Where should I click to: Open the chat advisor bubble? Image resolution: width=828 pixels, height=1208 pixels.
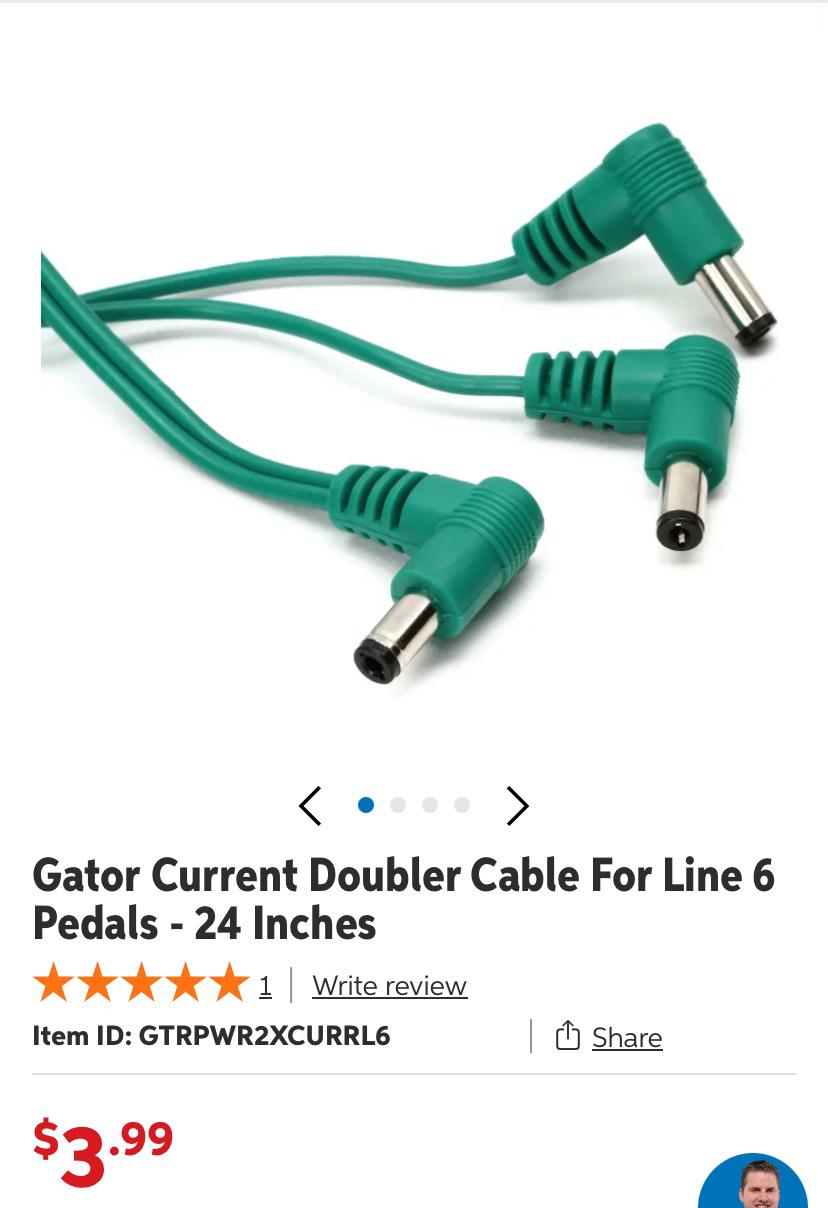[753, 1185]
